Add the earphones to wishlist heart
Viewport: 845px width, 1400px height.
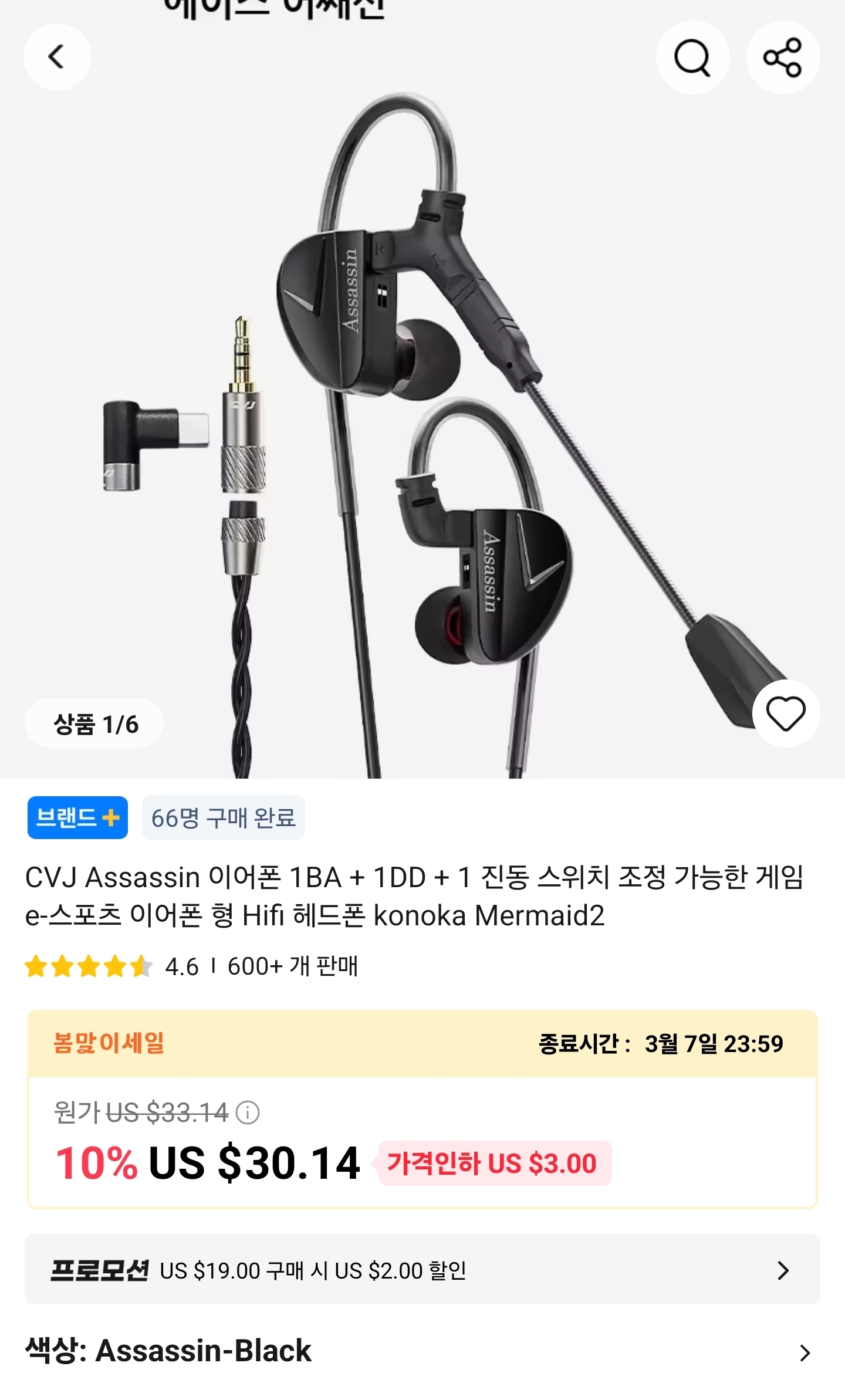786,713
